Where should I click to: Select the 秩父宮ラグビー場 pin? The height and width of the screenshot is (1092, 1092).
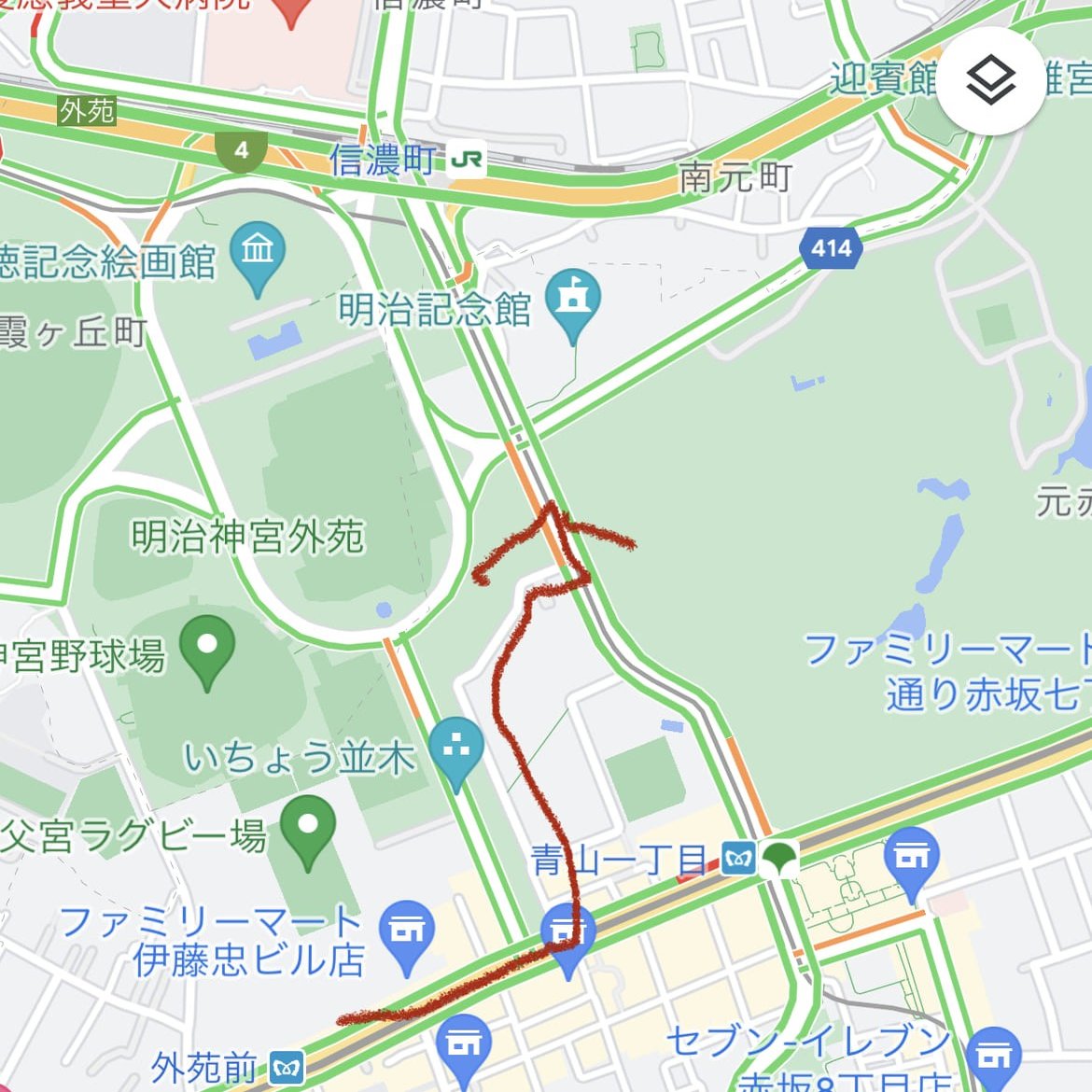308,828
